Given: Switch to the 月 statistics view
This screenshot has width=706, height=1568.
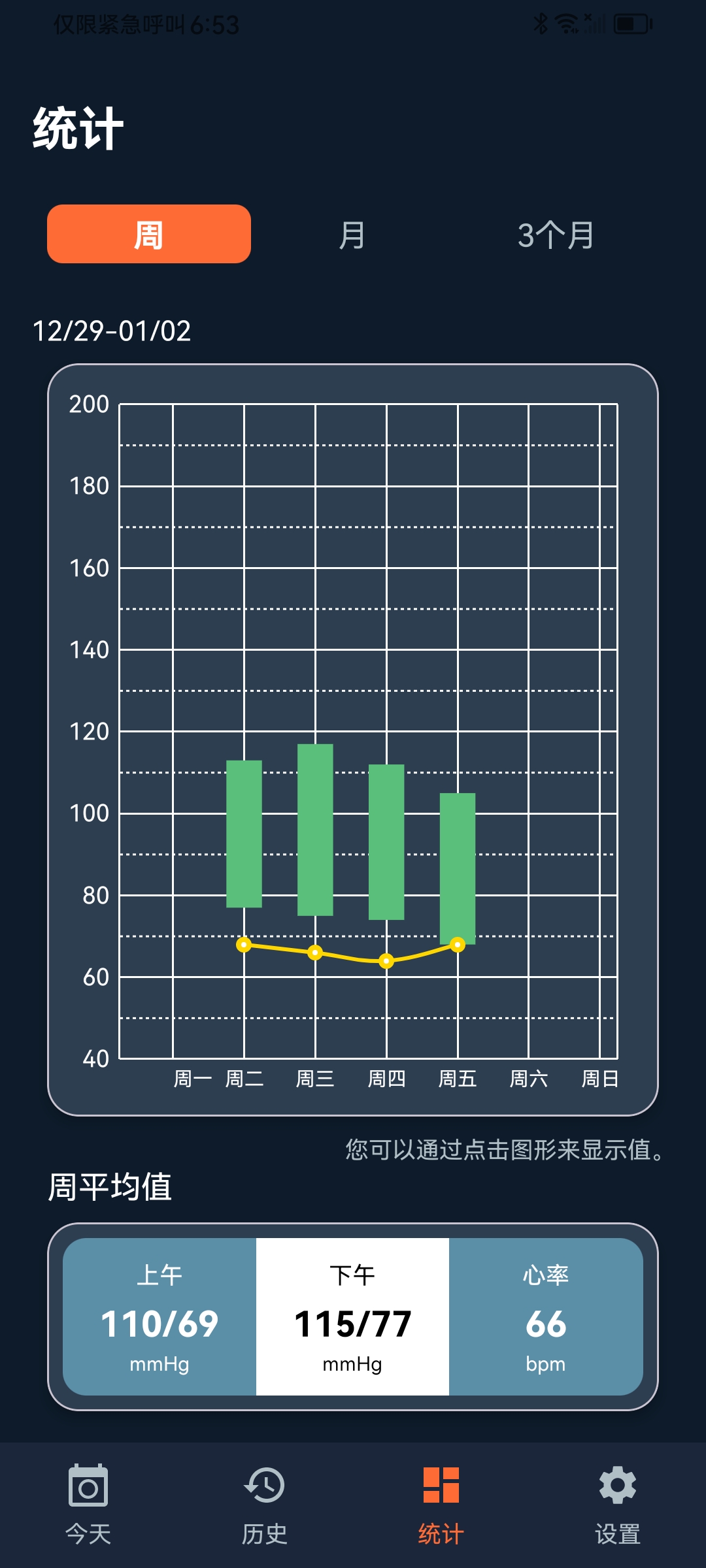Looking at the screenshot, I should [x=352, y=235].
